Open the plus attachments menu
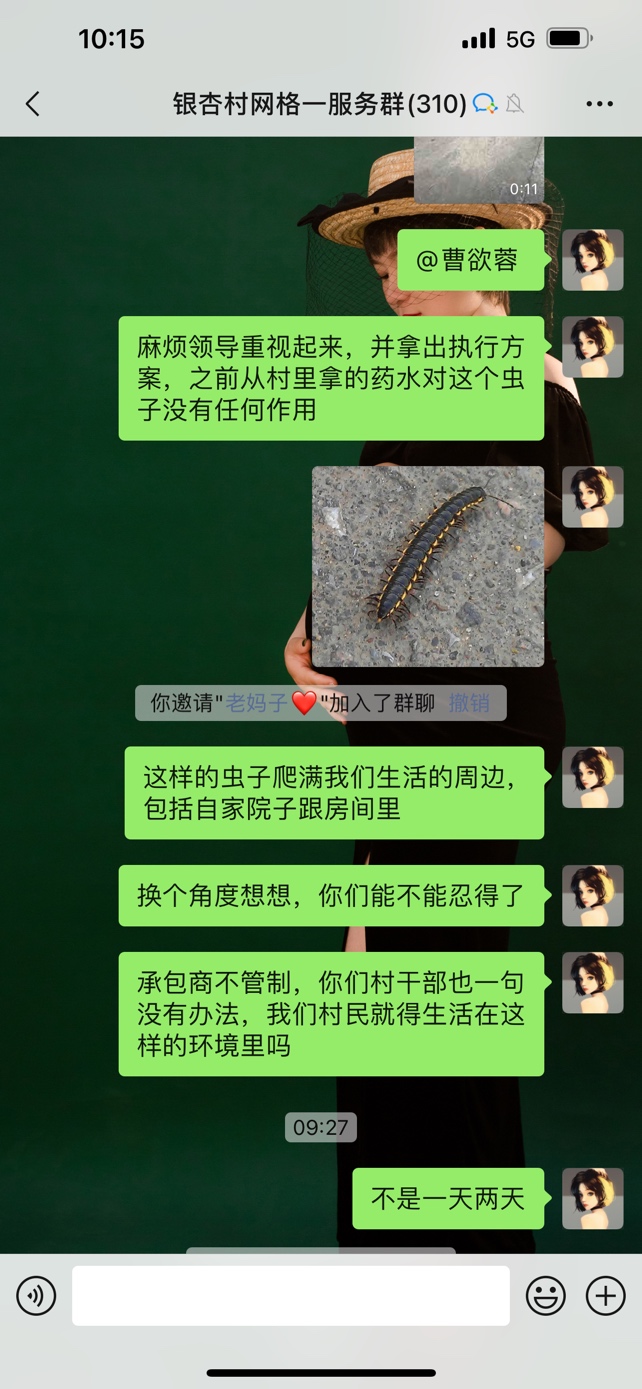The height and width of the screenshot is (1389, 642). point(605,1296)
